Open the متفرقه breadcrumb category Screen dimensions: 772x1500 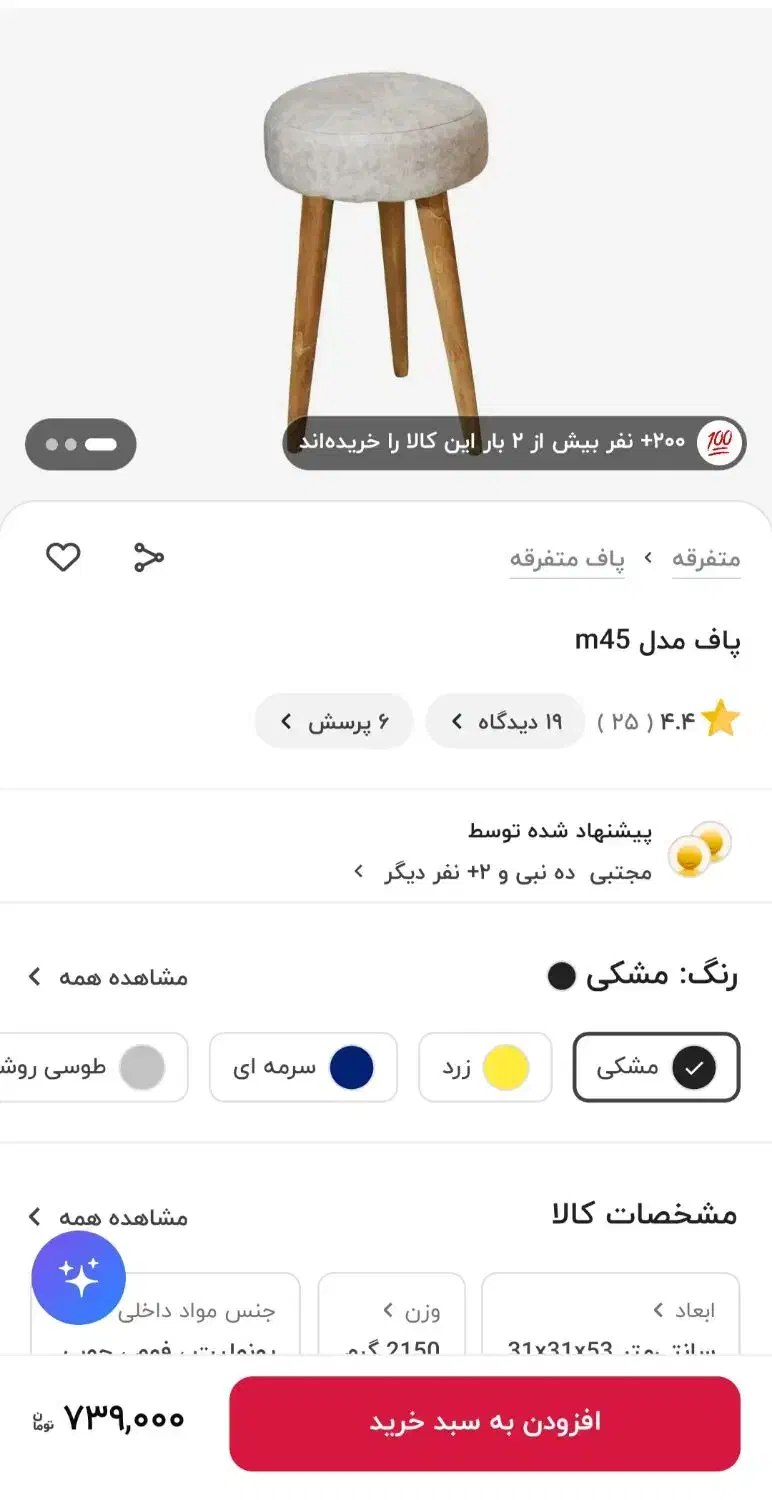point(707,559)
